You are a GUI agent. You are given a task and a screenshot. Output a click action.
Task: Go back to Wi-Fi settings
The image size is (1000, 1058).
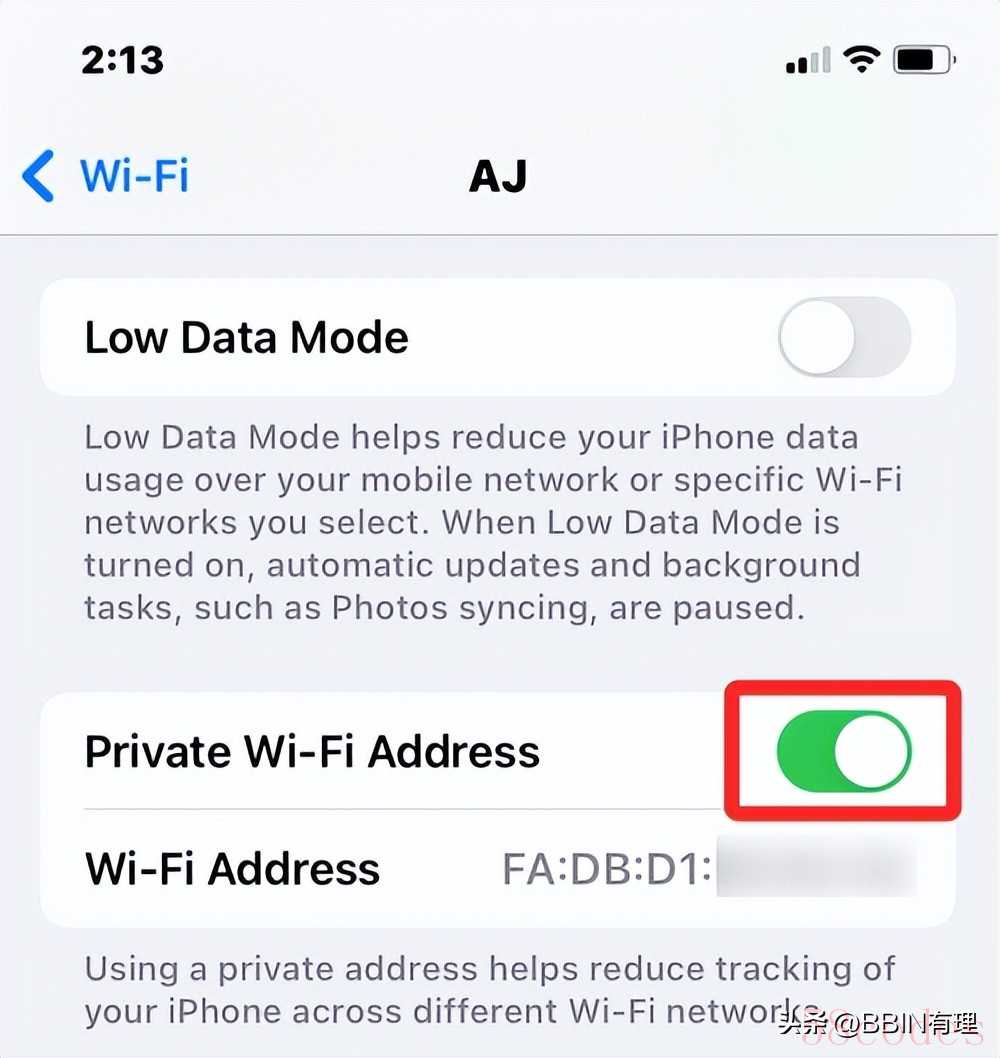click(105, 176)
